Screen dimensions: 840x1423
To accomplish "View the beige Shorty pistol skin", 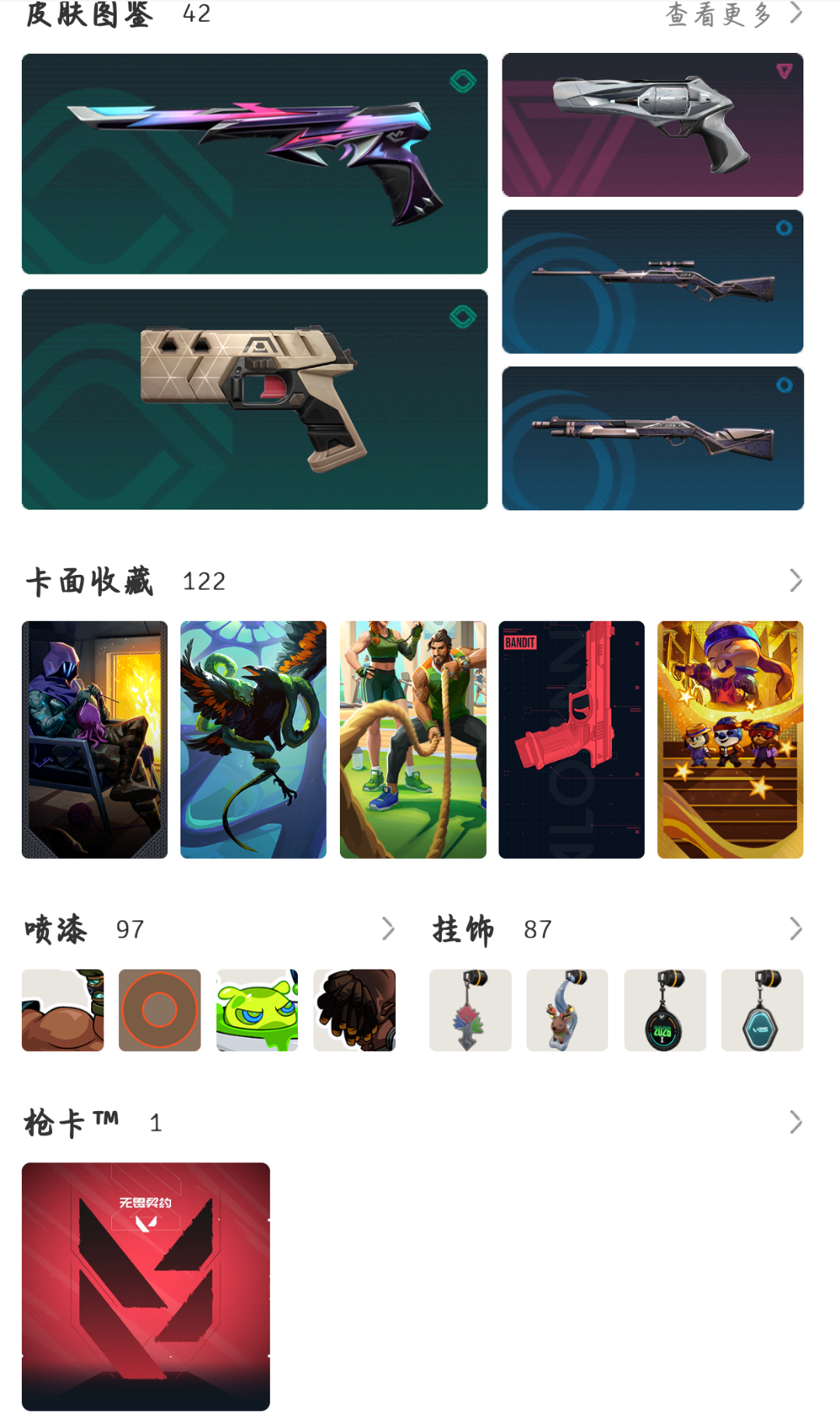I will (254, 399).
